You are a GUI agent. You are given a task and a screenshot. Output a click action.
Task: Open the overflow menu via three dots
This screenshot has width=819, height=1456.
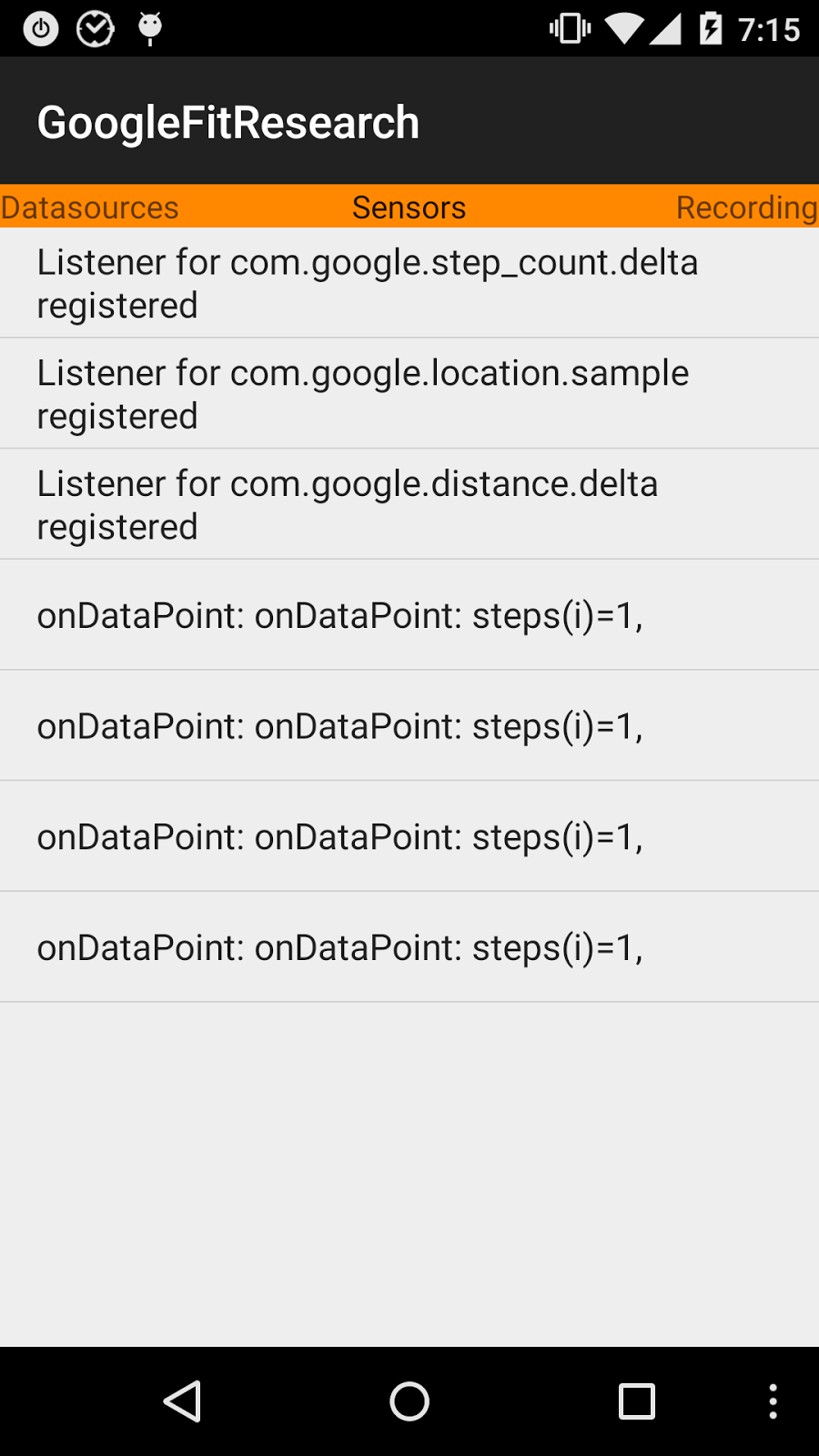[x=772, y=1401]
